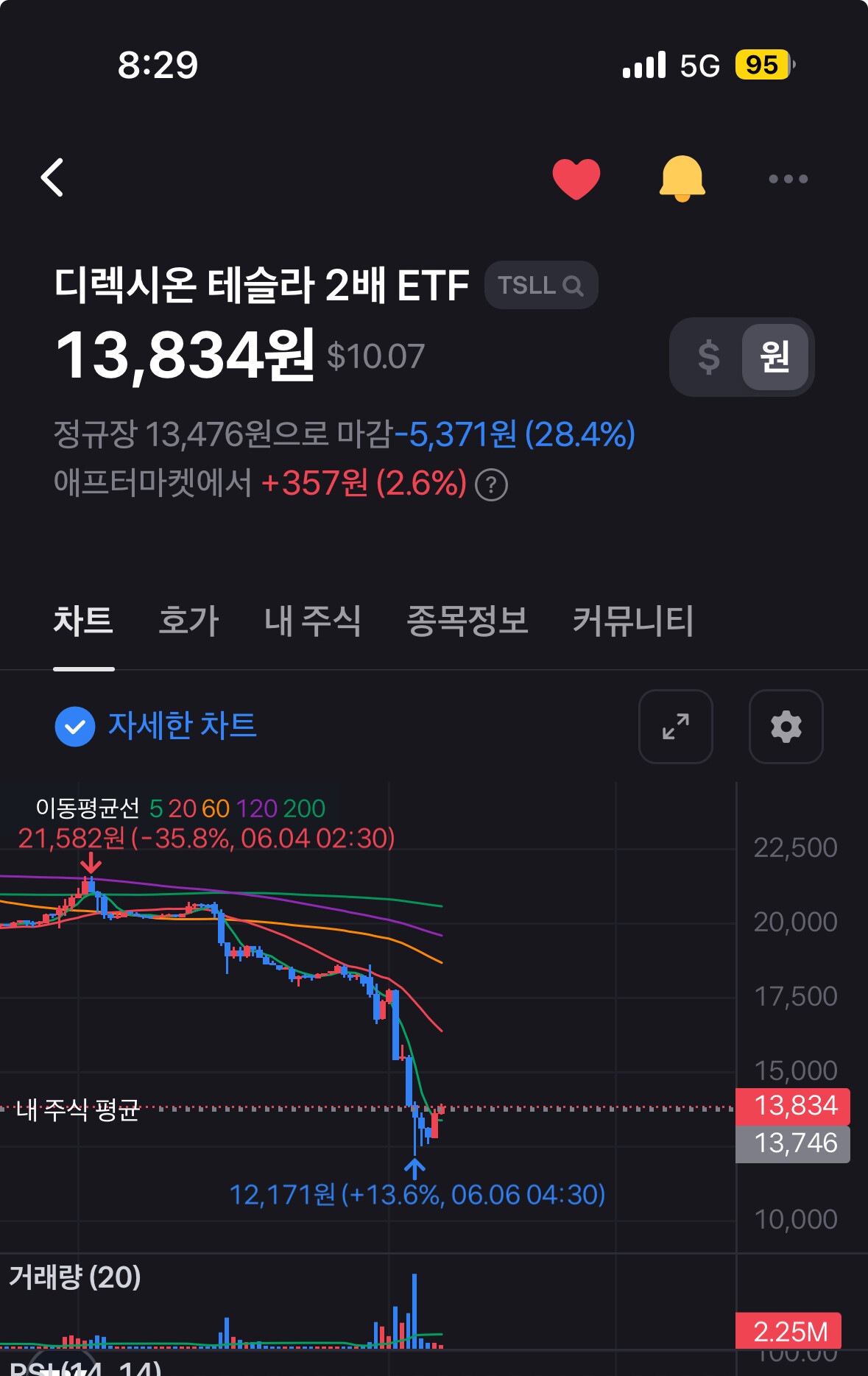Switch to the 호가 tab
The image size is (868, 1376).
coord(188,621)
